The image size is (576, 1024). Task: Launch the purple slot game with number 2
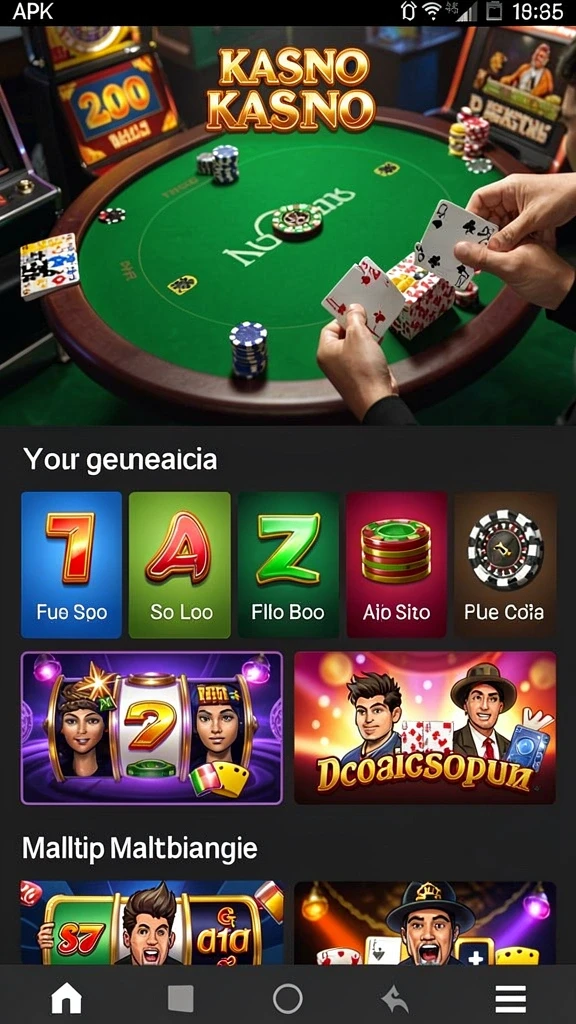152,728
